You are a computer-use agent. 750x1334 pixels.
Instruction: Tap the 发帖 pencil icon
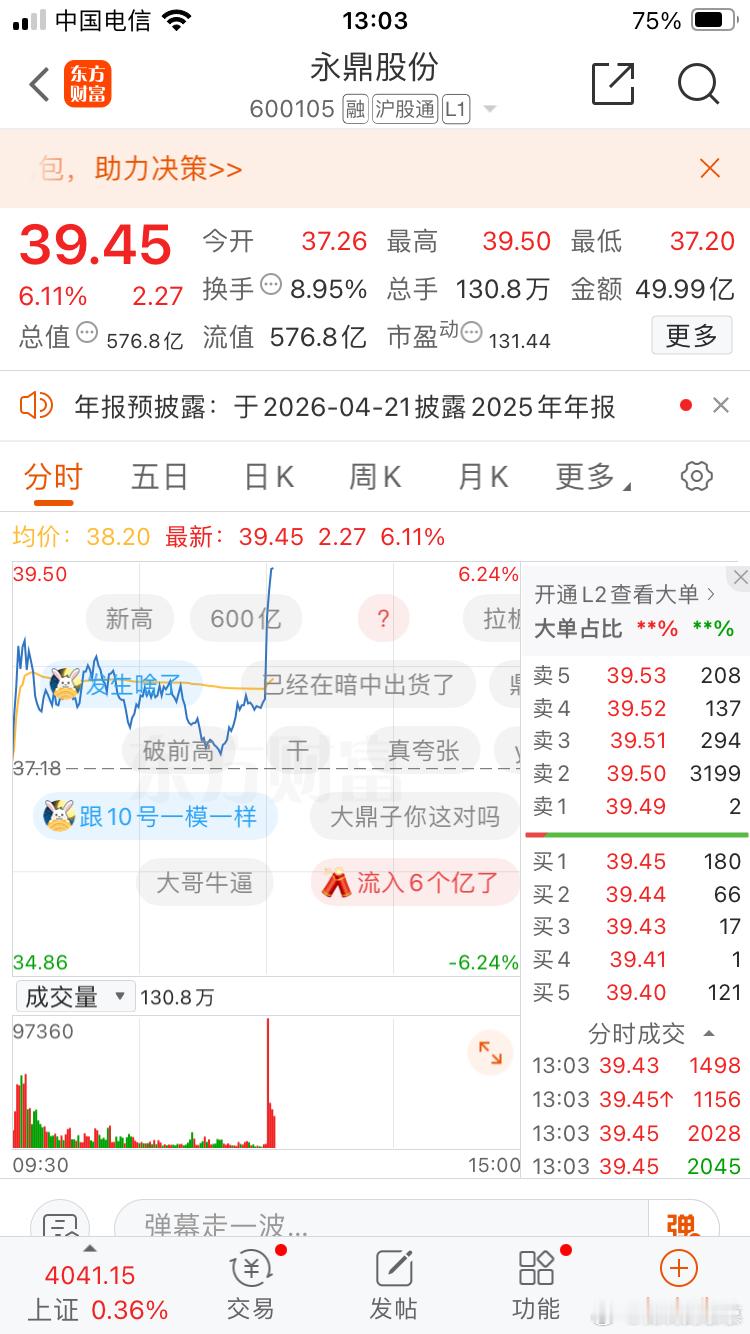[393, 1274]
